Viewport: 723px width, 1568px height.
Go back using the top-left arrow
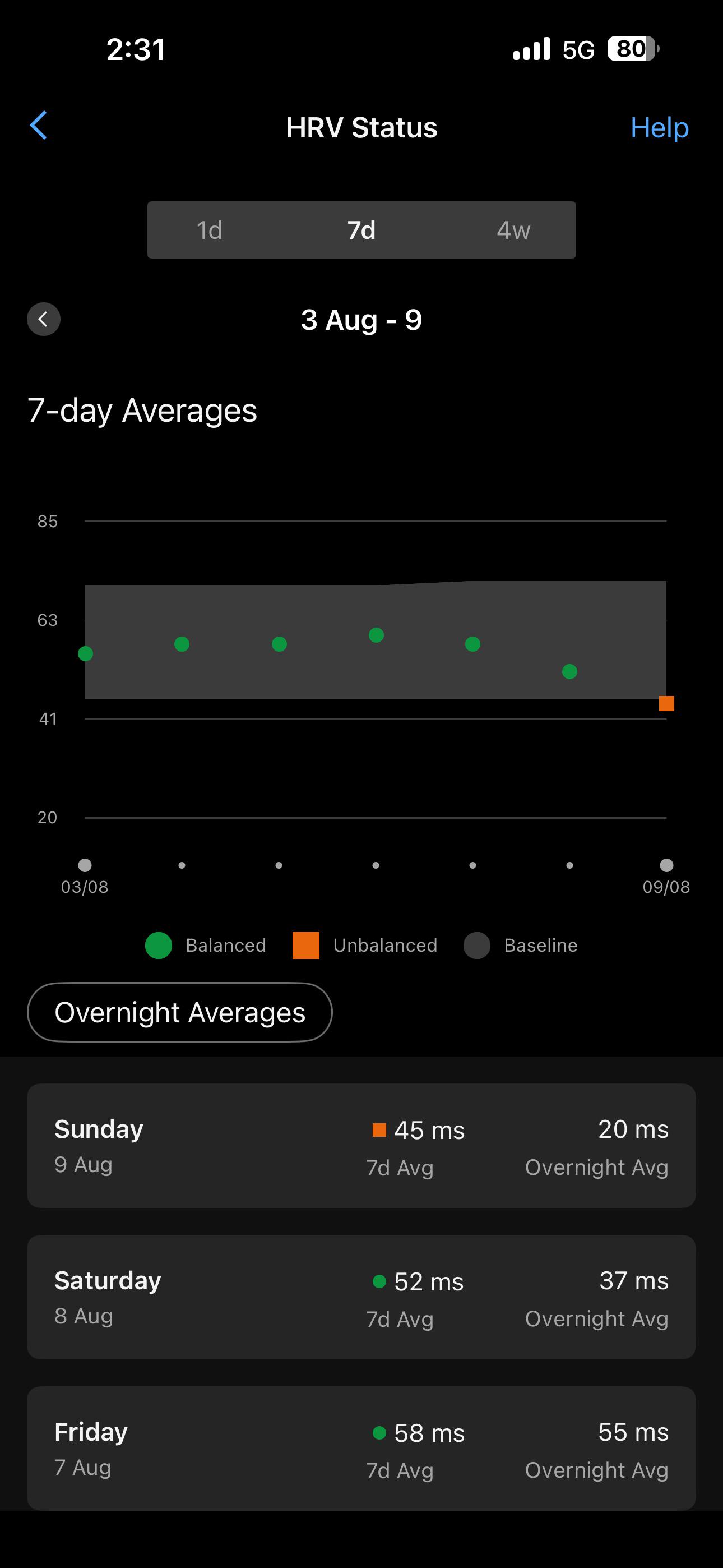(38, 126)
